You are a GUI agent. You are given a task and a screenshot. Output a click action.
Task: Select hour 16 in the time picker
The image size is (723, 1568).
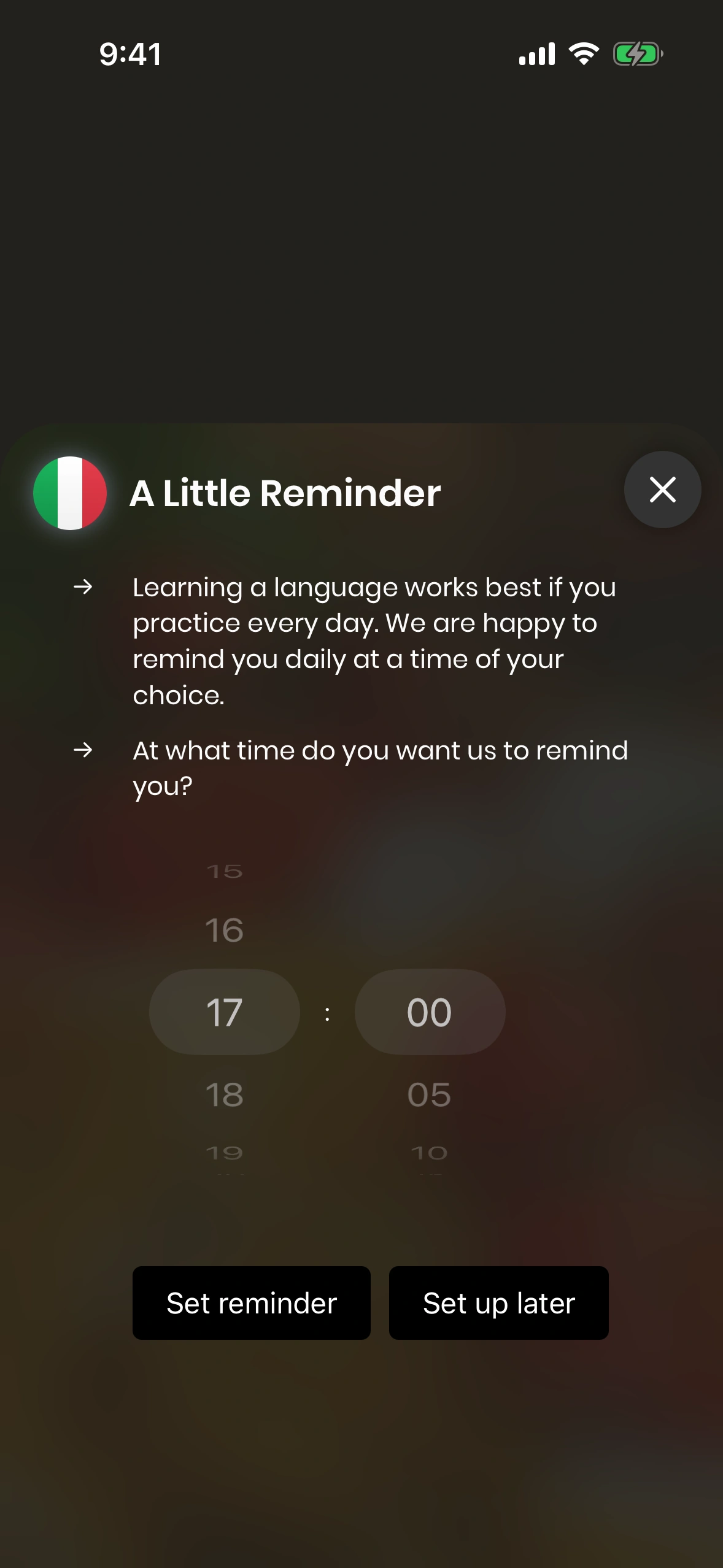coord(224,930)
